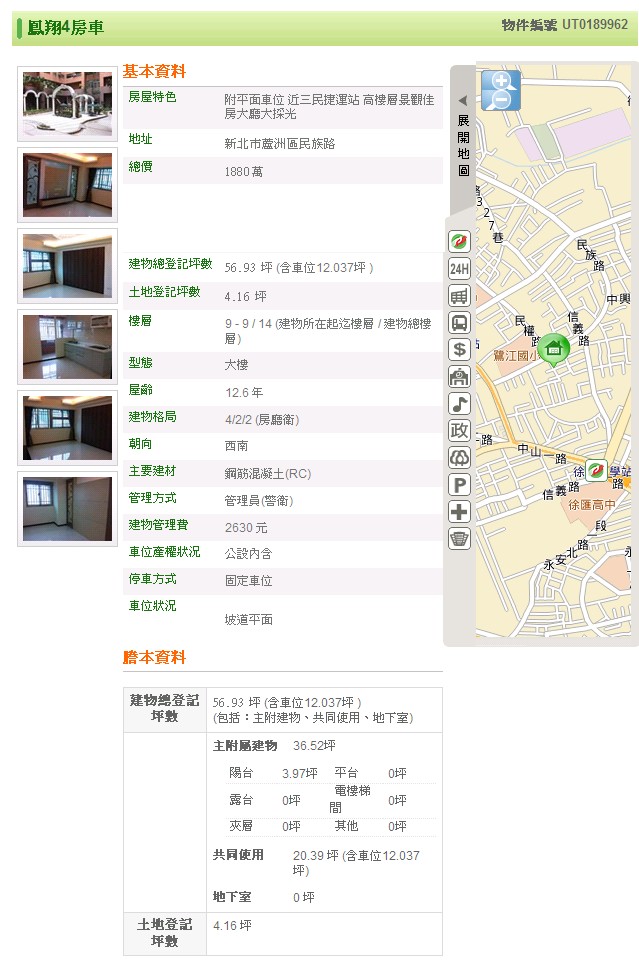Image resolution: width=639 pixels, height=971 pixels.
Task: Show markets with the basket icon
Action: click(459, 539)
